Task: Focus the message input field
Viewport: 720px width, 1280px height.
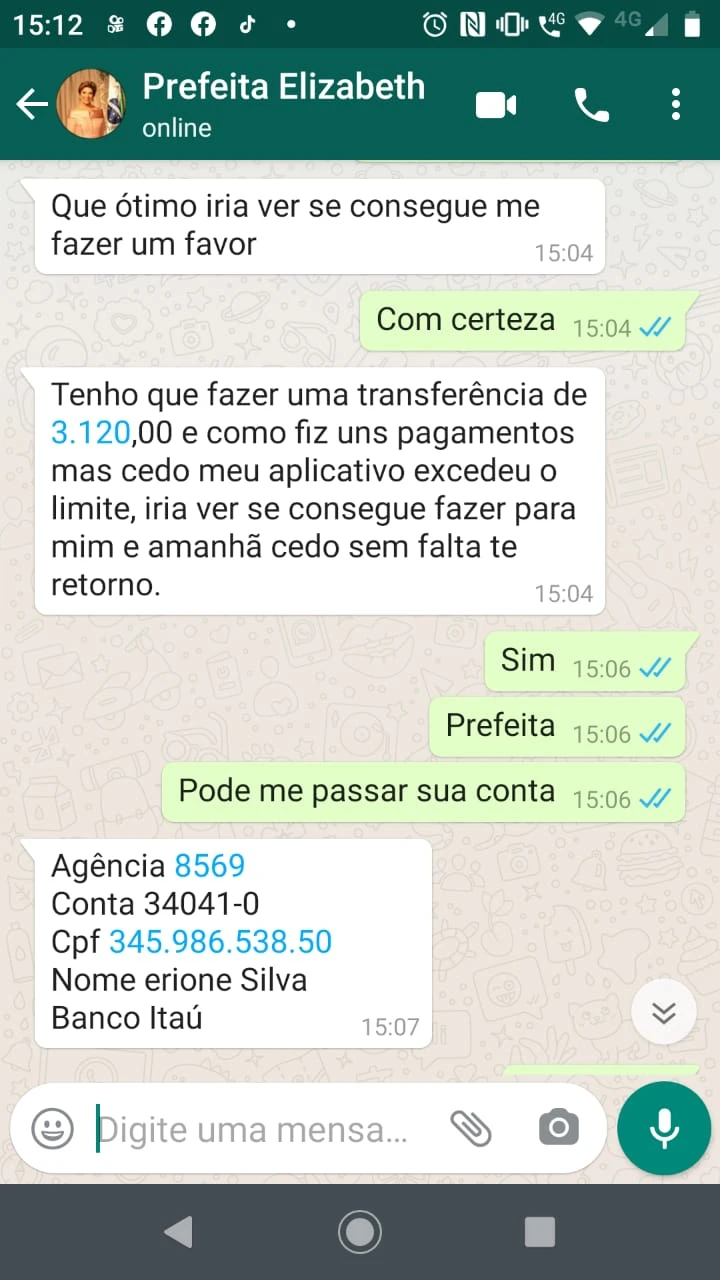Action: (255, 1130)
